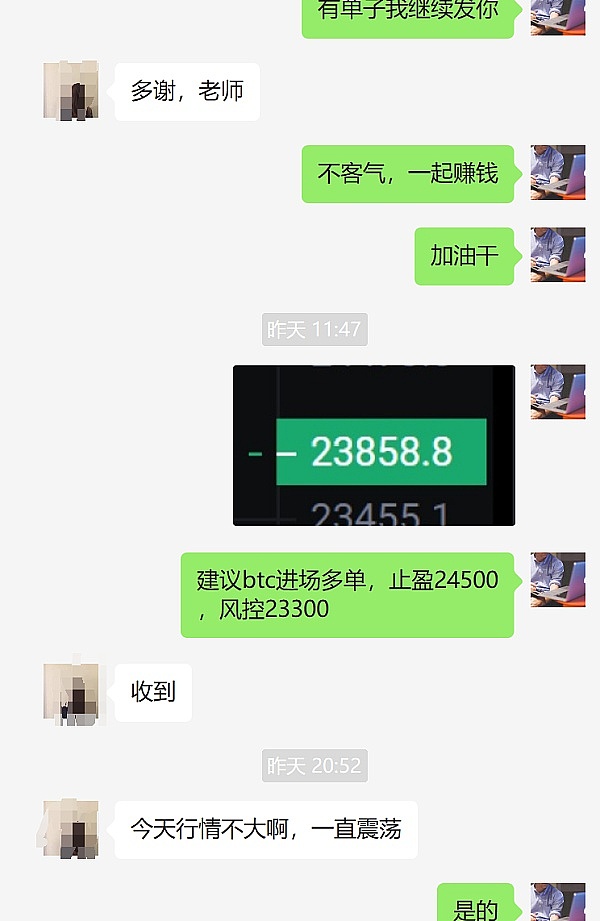Tap the avatar beside "今天行情不大啊，一直震荡"

click(71, 829)
